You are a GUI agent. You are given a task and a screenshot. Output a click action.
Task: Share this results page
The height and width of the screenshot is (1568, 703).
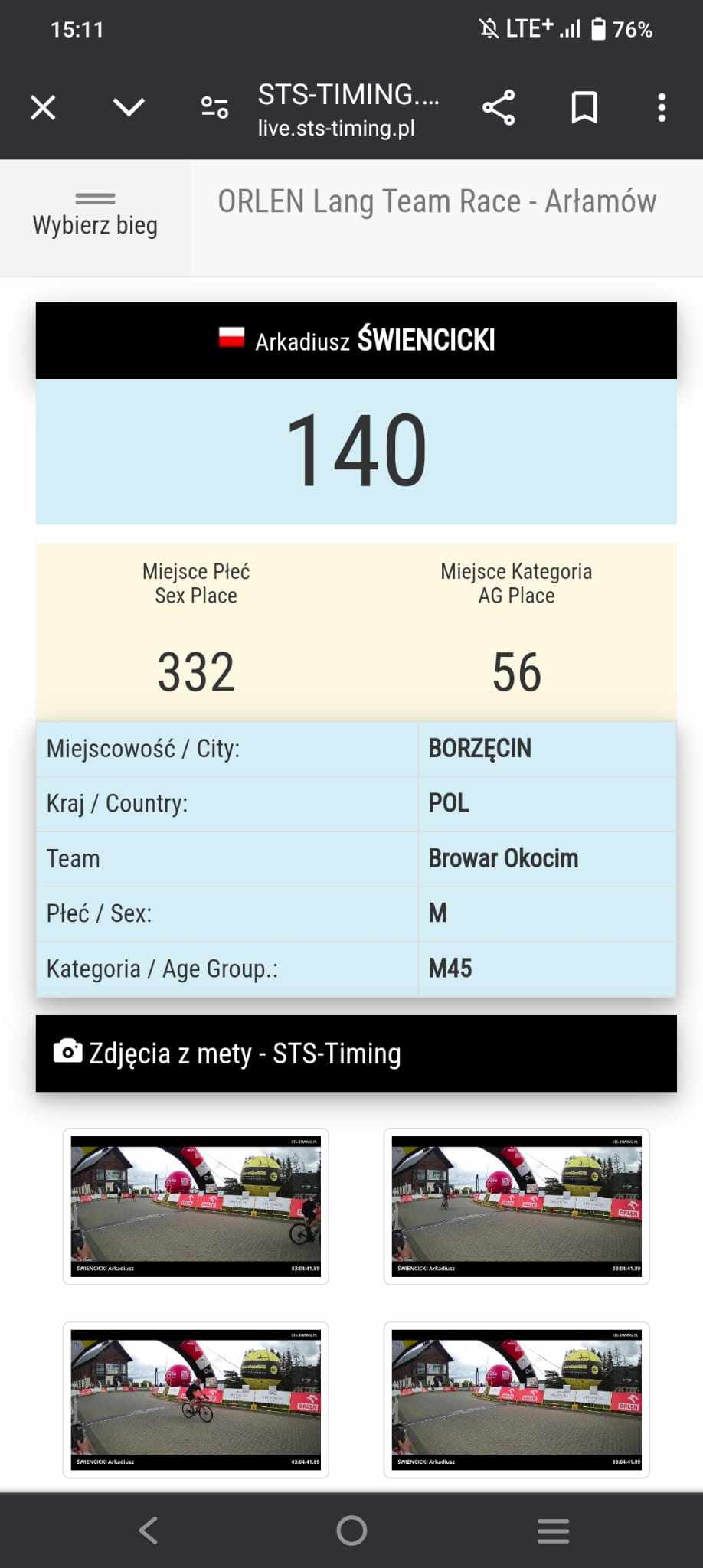pyautogui.click(x=499, y=108)
